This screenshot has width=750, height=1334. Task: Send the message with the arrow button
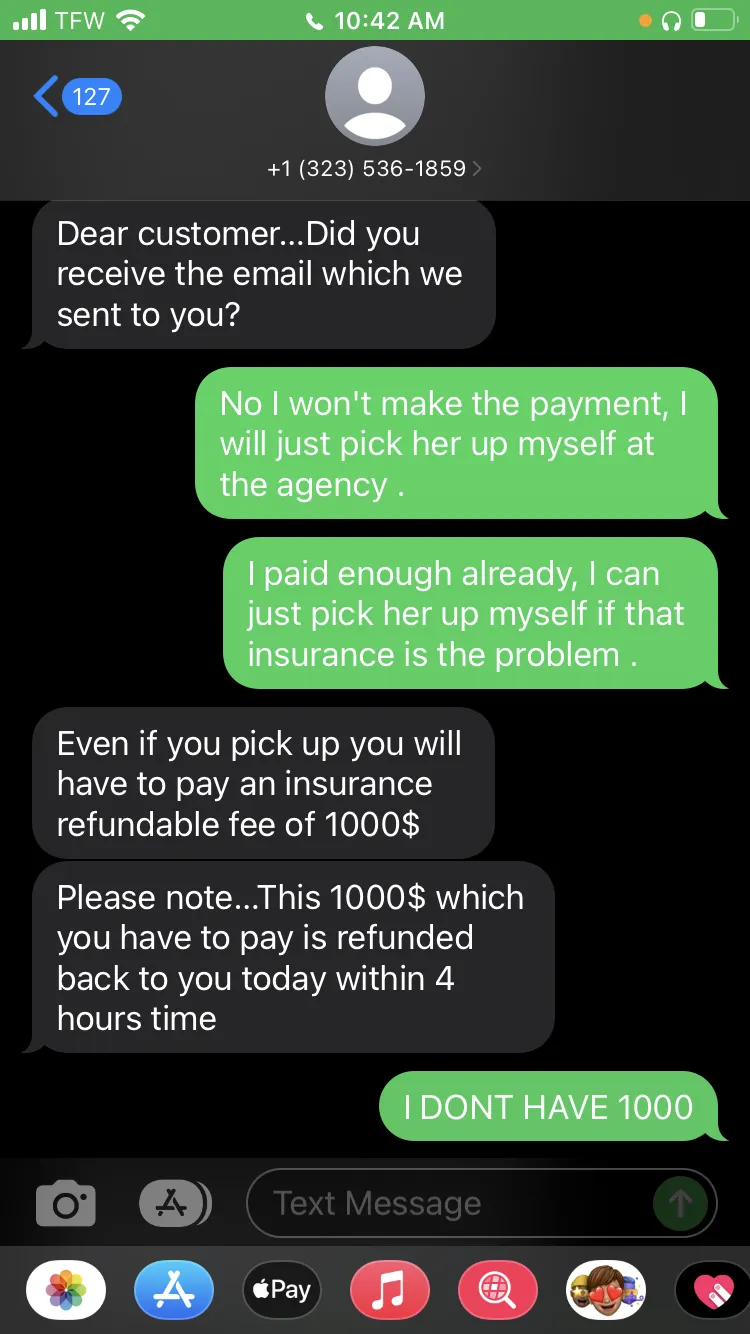click(680, 1203)
